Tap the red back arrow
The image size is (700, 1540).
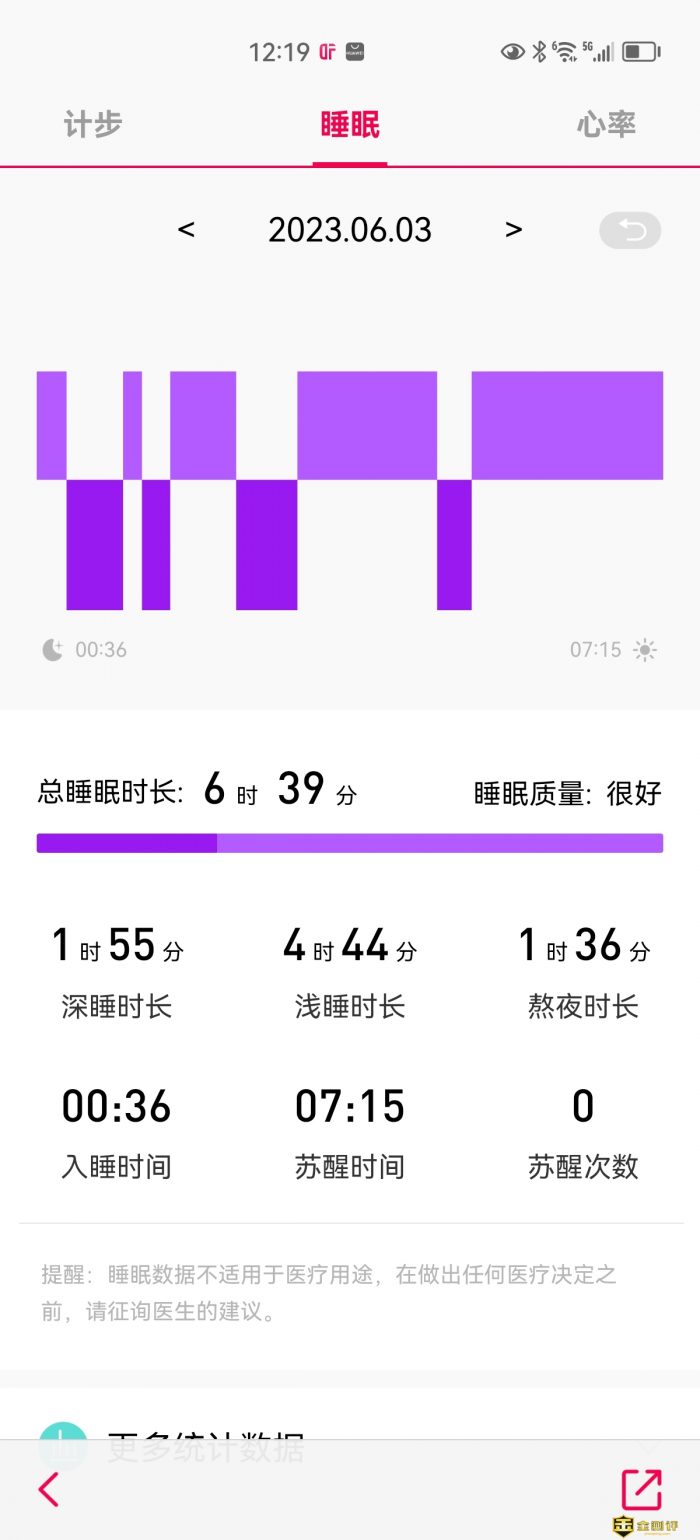pyautogui.click(x=49, y=1489)
